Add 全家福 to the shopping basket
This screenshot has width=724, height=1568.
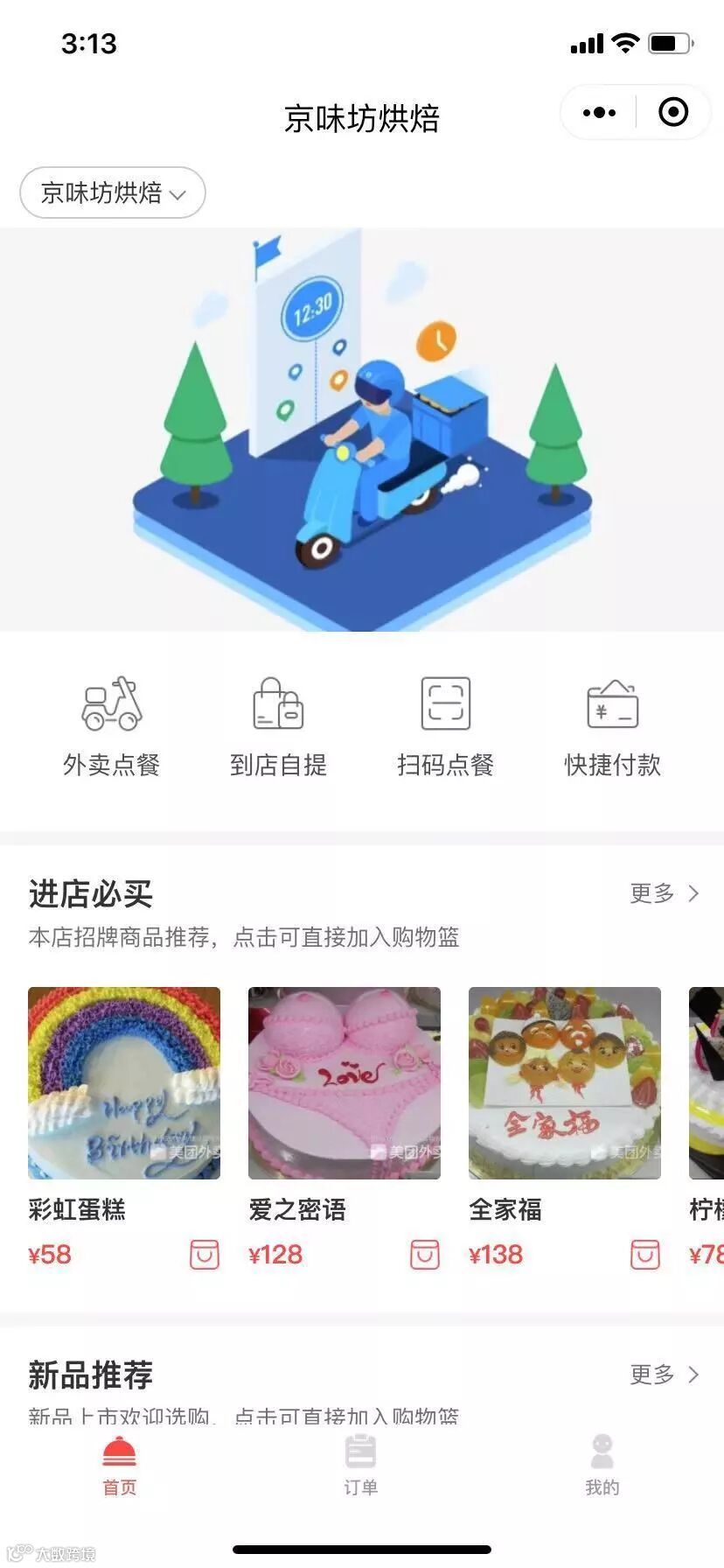[x=645, y=1254]
